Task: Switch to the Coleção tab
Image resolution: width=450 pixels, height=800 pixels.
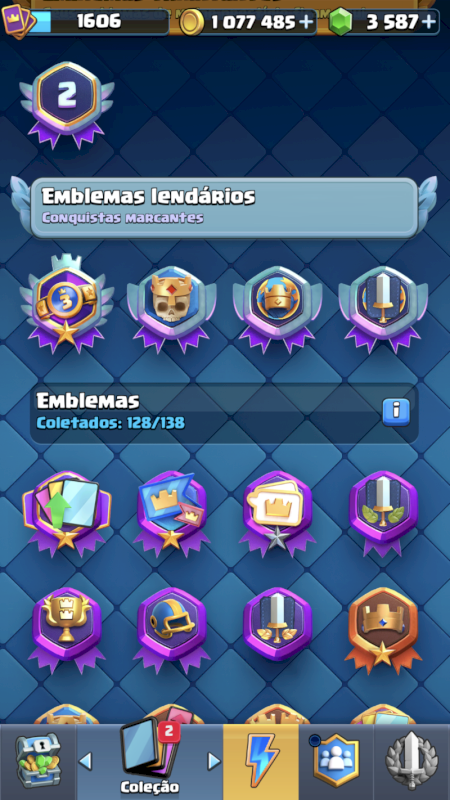Action: (149, 761)
